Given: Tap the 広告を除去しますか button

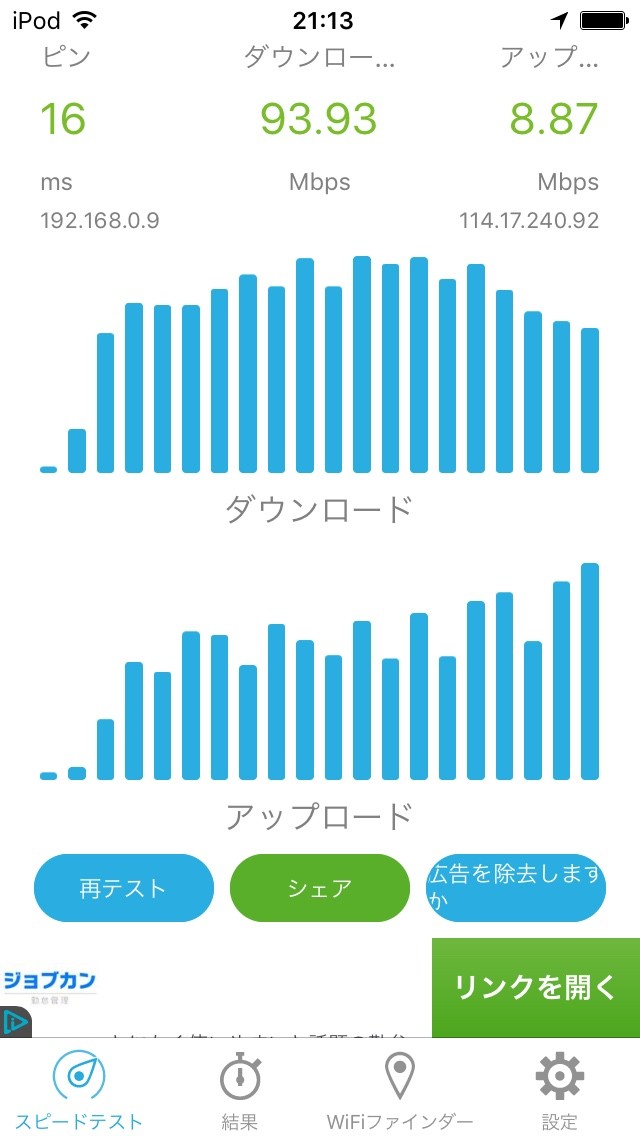Looking at the screenshot, I should [x=515, y=888].
